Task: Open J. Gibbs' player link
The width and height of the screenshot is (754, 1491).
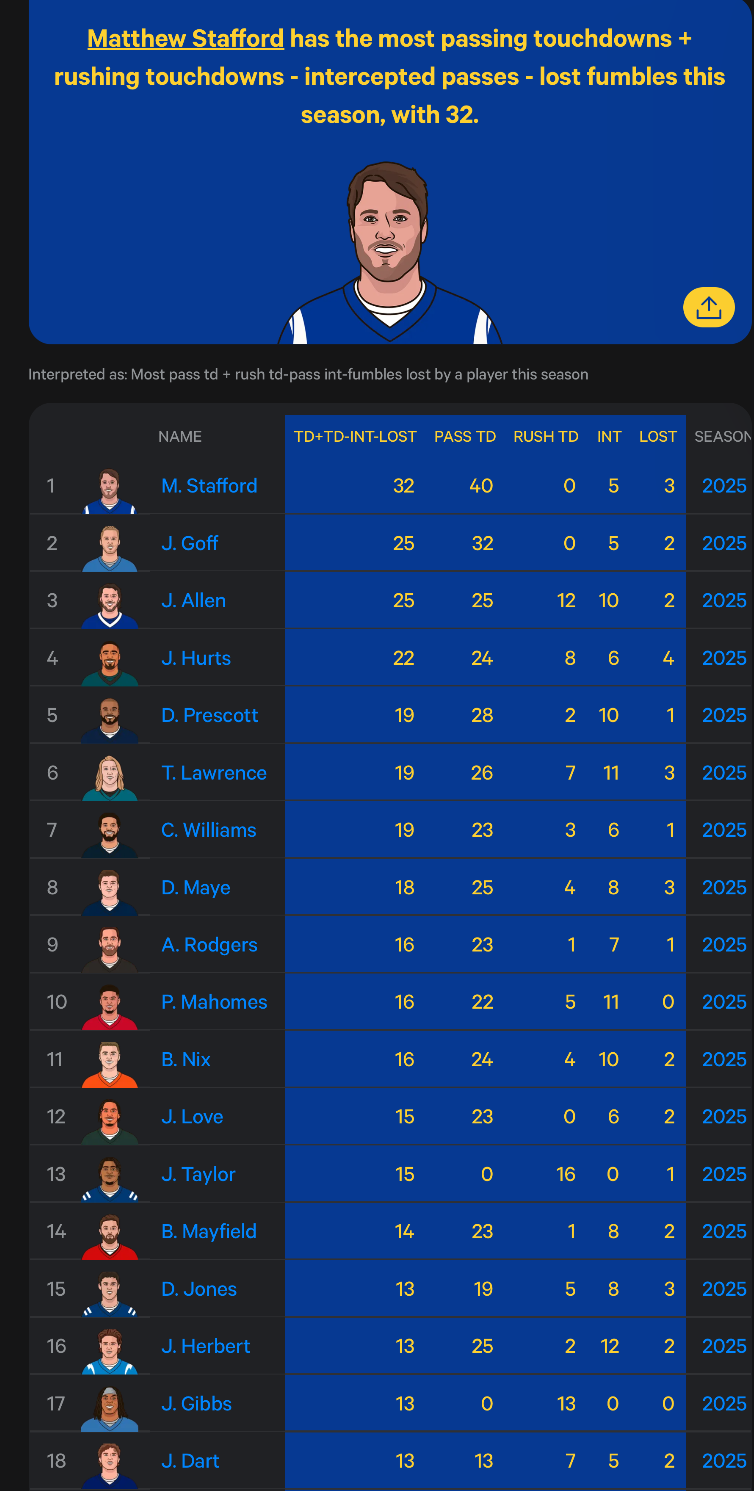Action: tap(197, 1403)
